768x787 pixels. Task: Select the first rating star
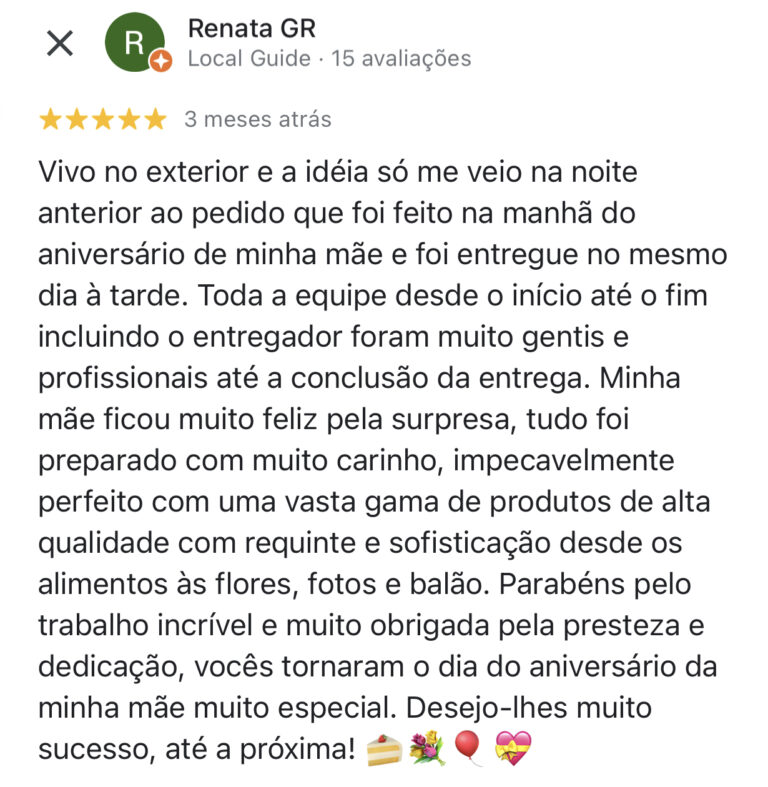(x=48, y=118)
